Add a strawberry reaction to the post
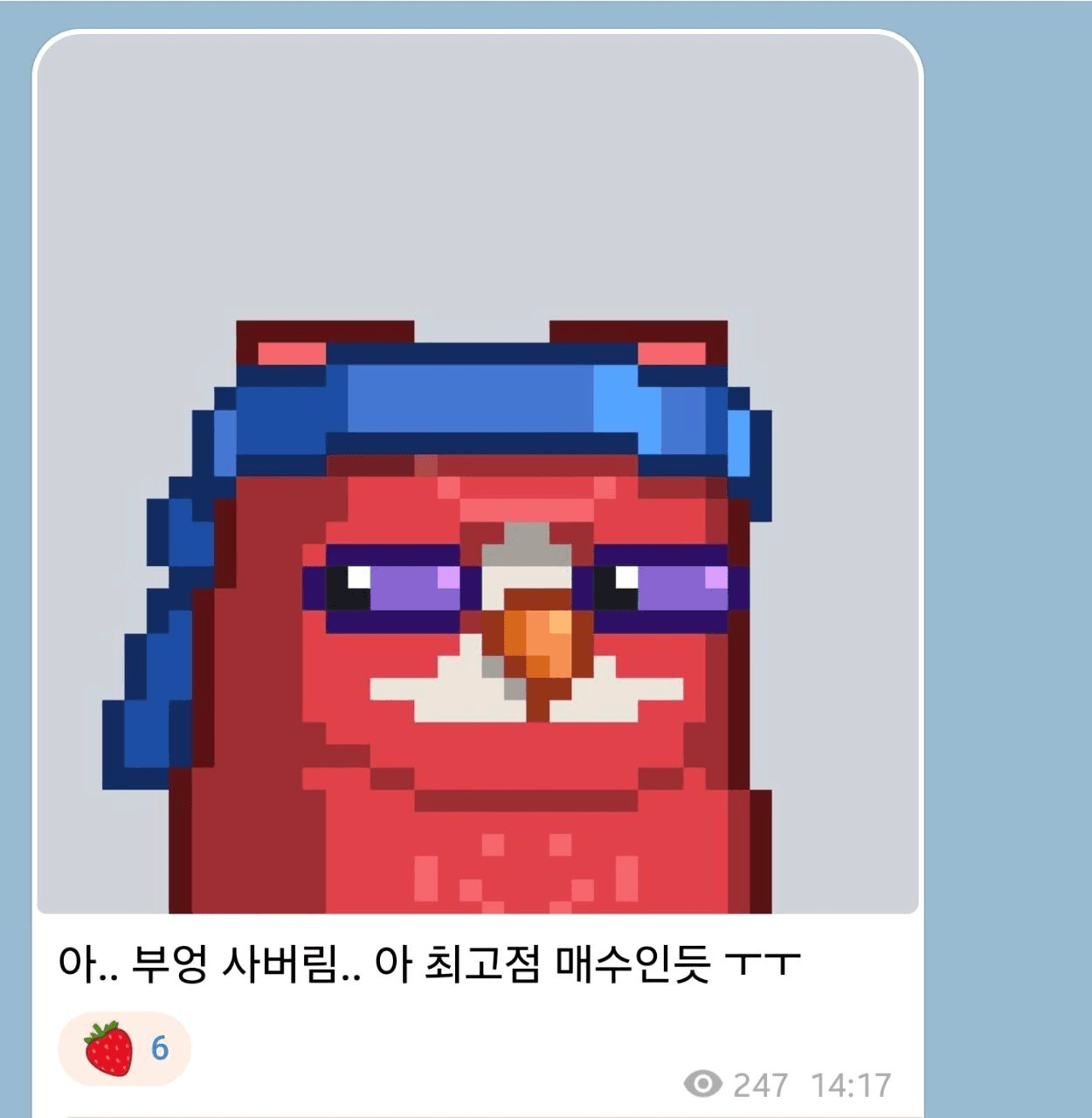The width and height of the screenshot is (1092, 1118). pos(124,1048)
